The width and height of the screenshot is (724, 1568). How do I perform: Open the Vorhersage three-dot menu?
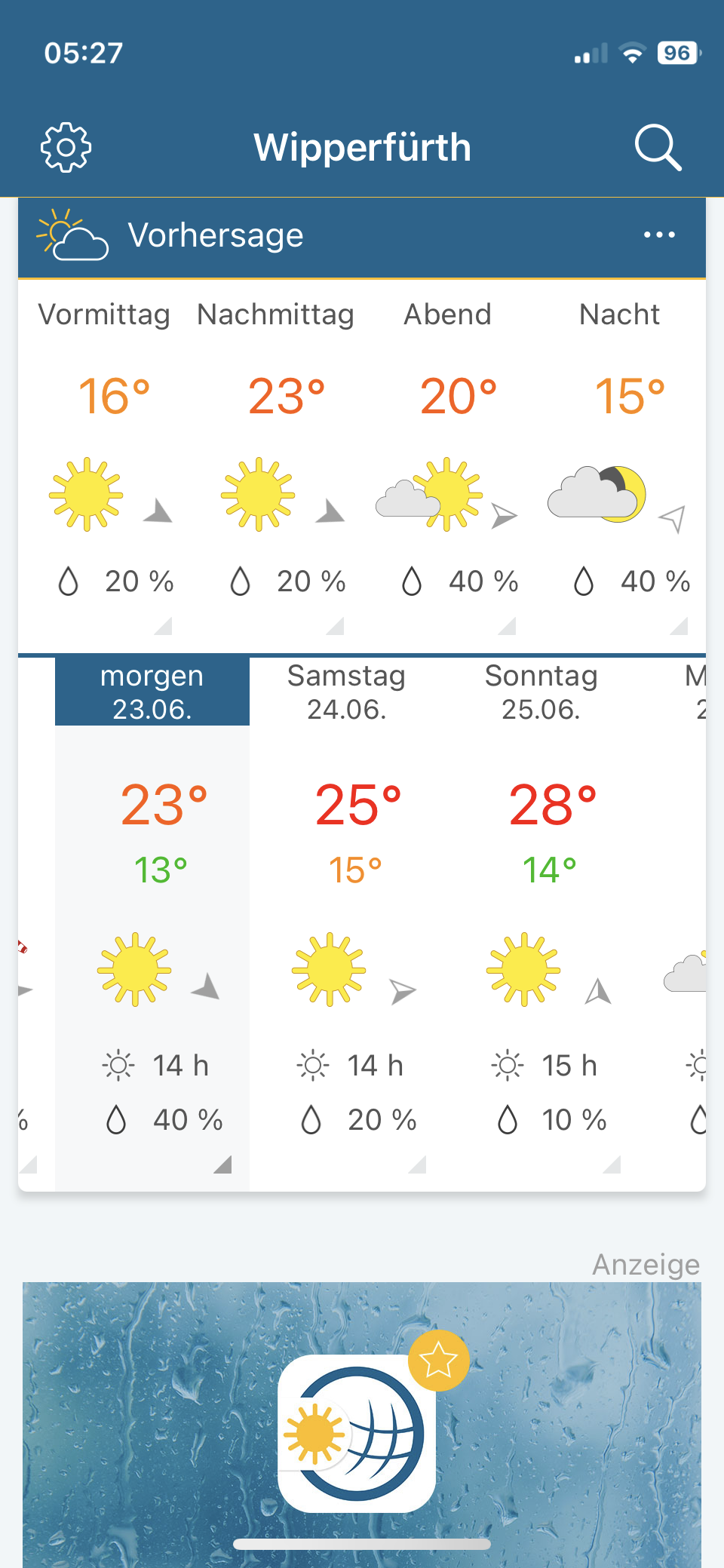[x=659, y=235]
